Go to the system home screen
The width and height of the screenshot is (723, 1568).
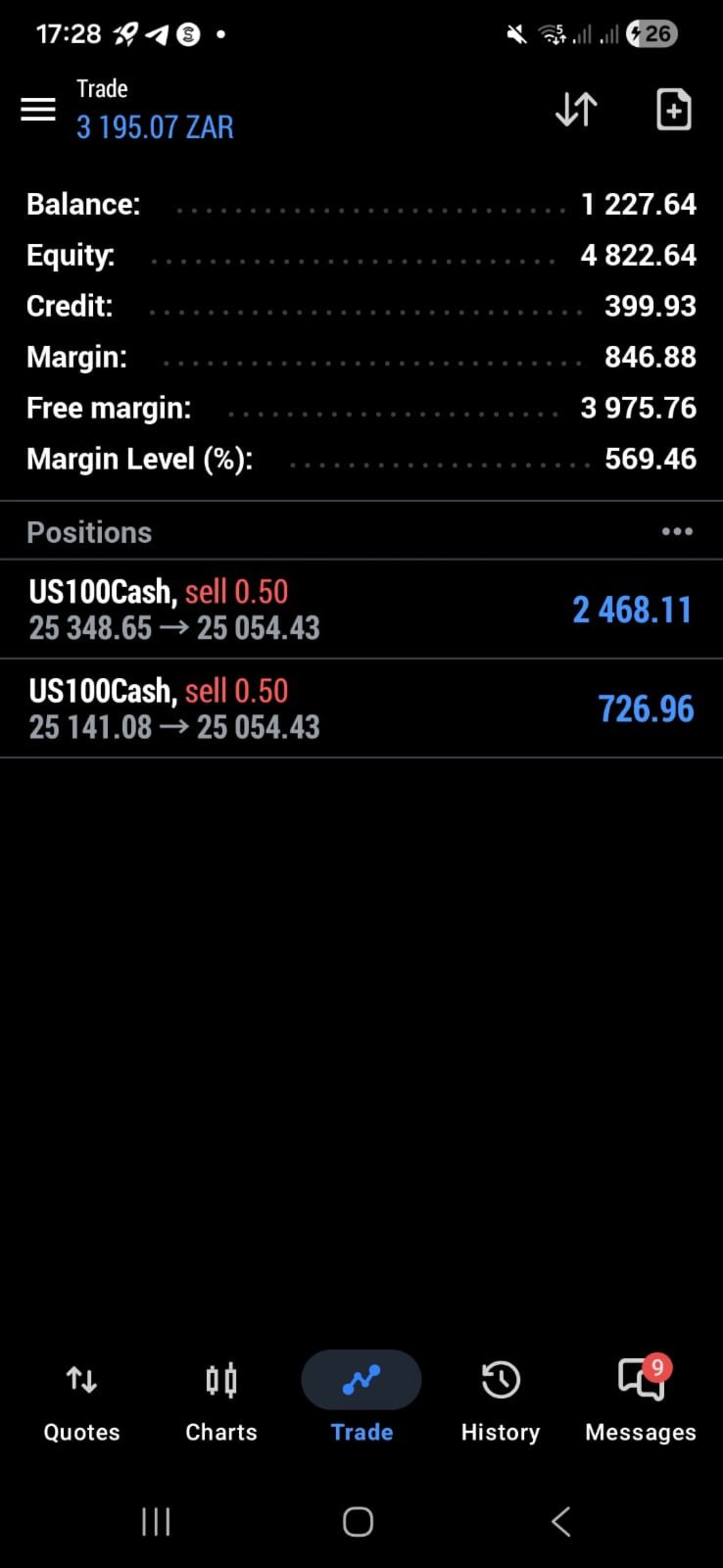point(358,1521)
